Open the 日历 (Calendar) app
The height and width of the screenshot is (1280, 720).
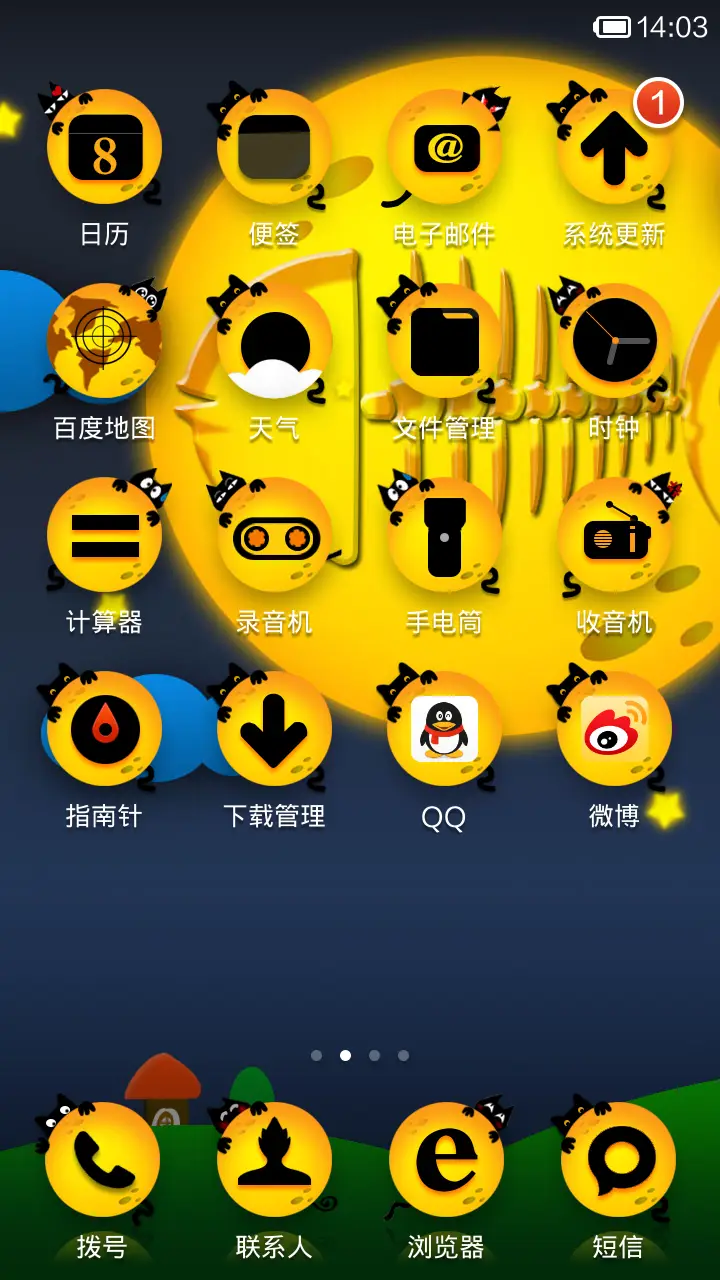click(x=104, y=145)
